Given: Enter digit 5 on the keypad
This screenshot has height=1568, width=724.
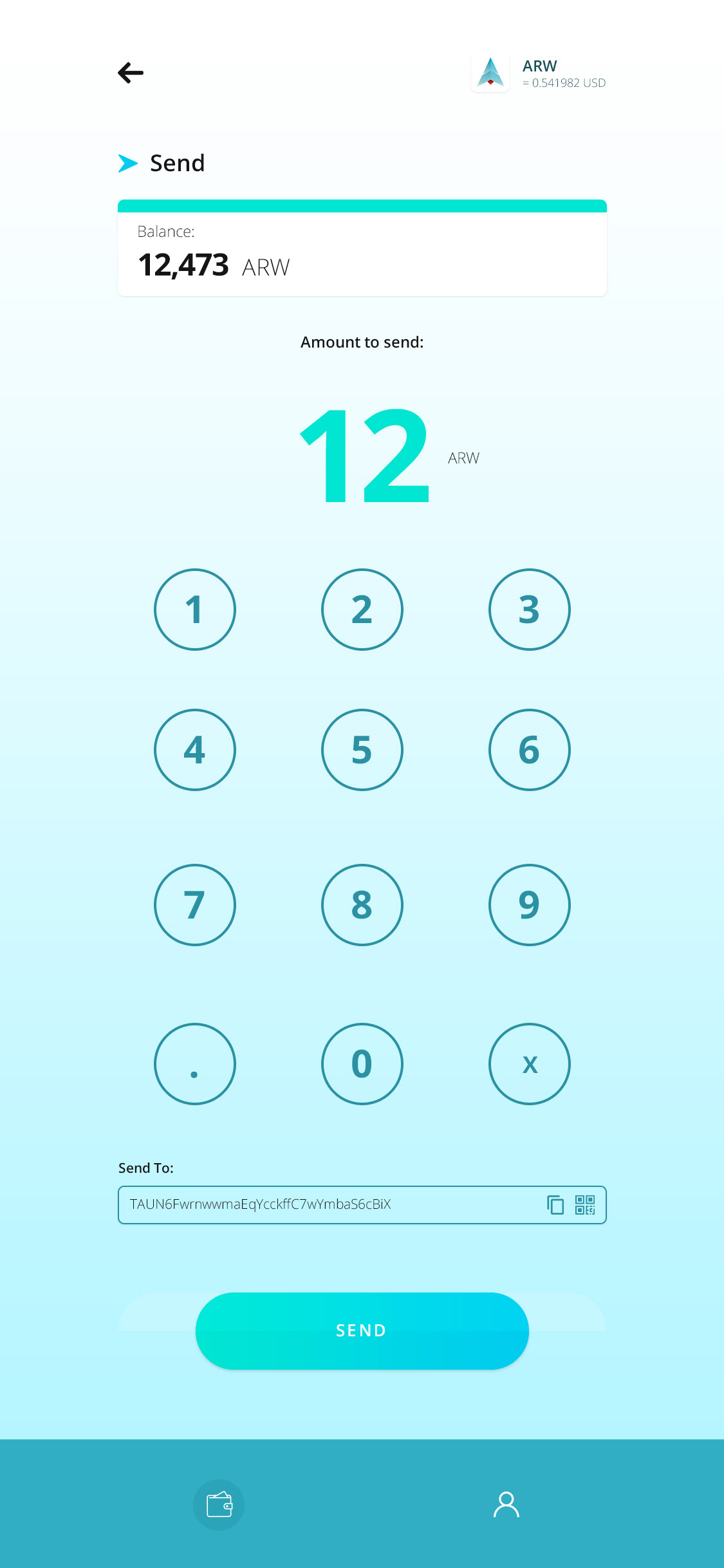Looking at the screenshot, I should pos(362,750).
